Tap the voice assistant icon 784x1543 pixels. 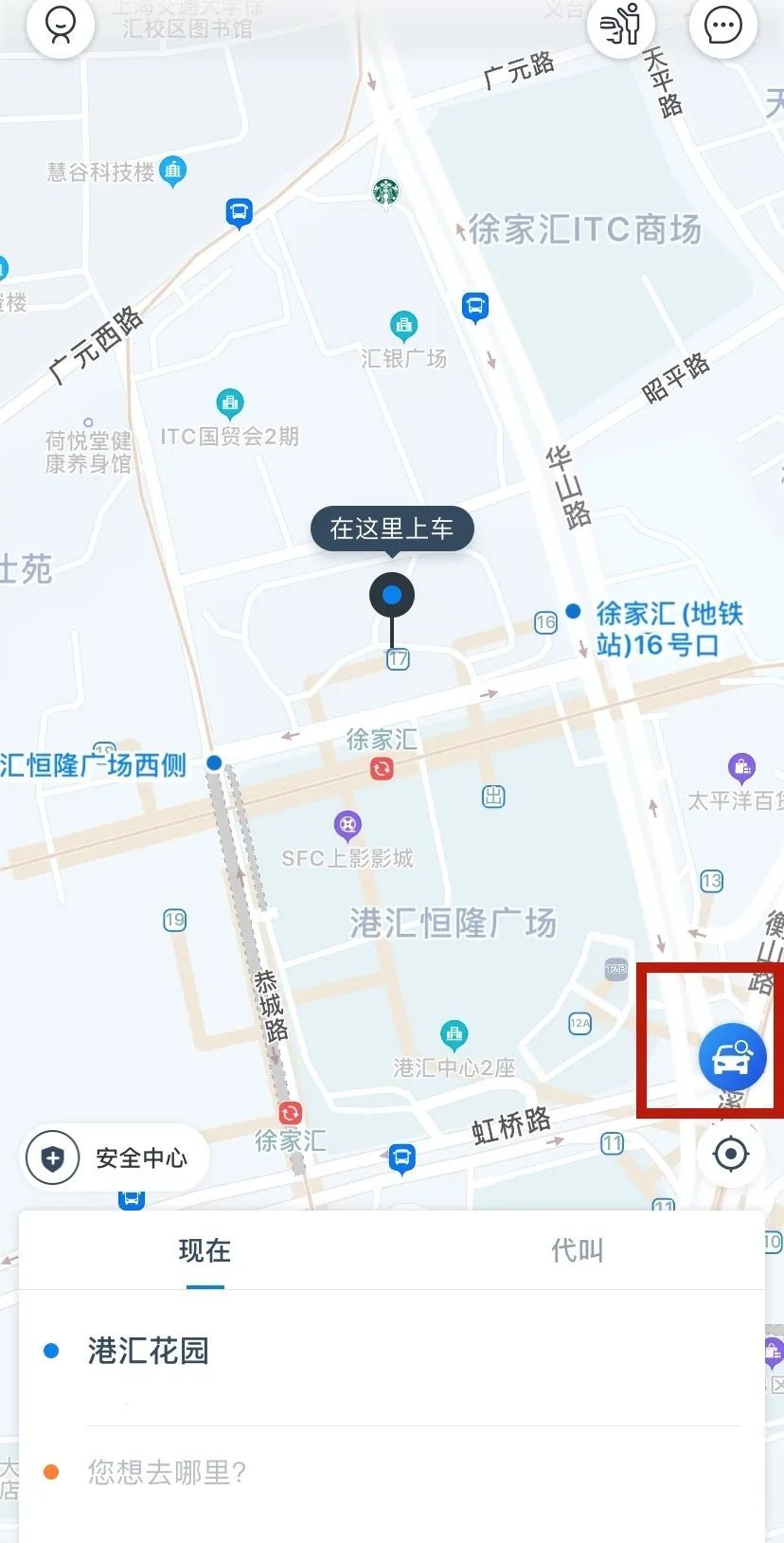pos(621,24)
